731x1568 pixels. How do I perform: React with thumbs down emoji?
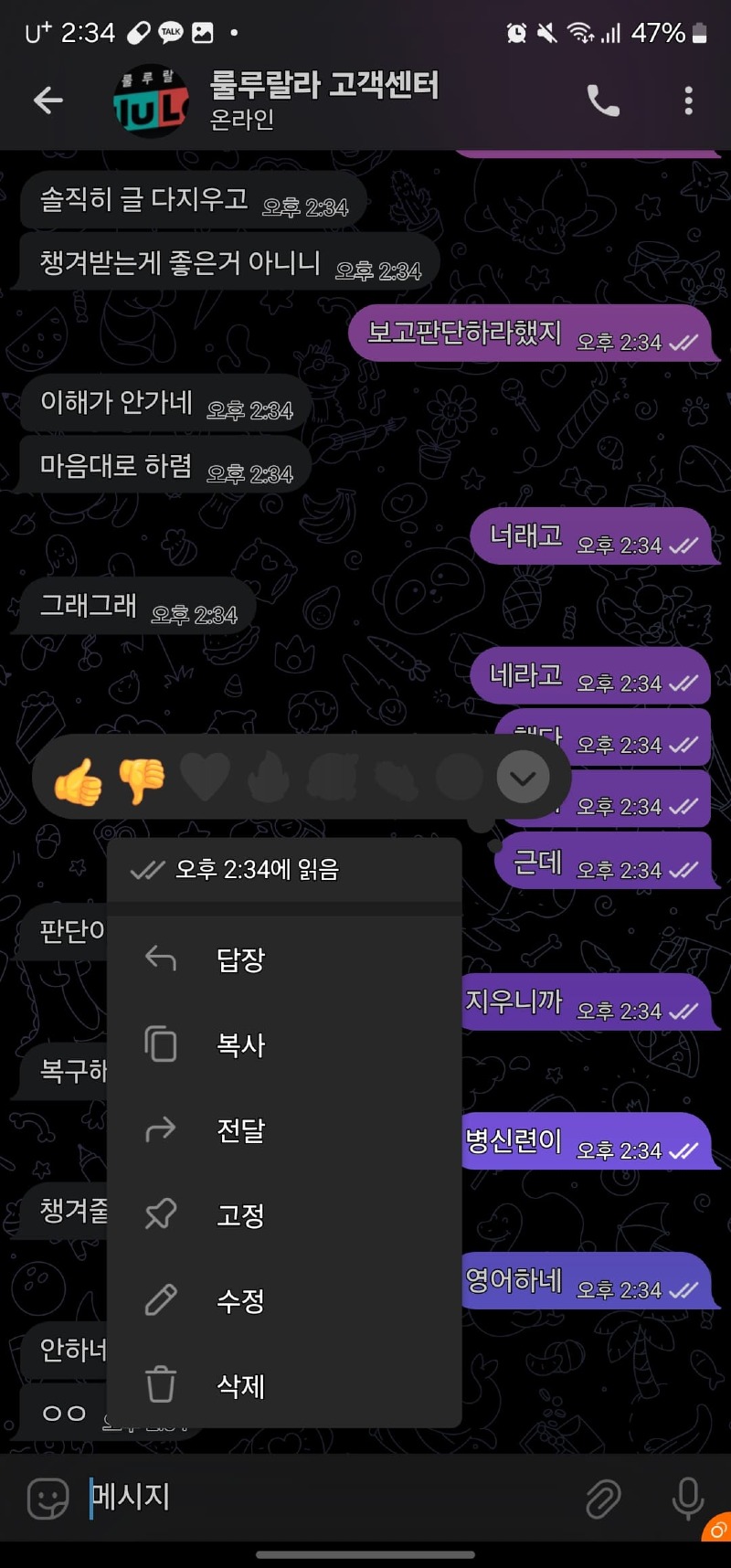tap(142, 779)
